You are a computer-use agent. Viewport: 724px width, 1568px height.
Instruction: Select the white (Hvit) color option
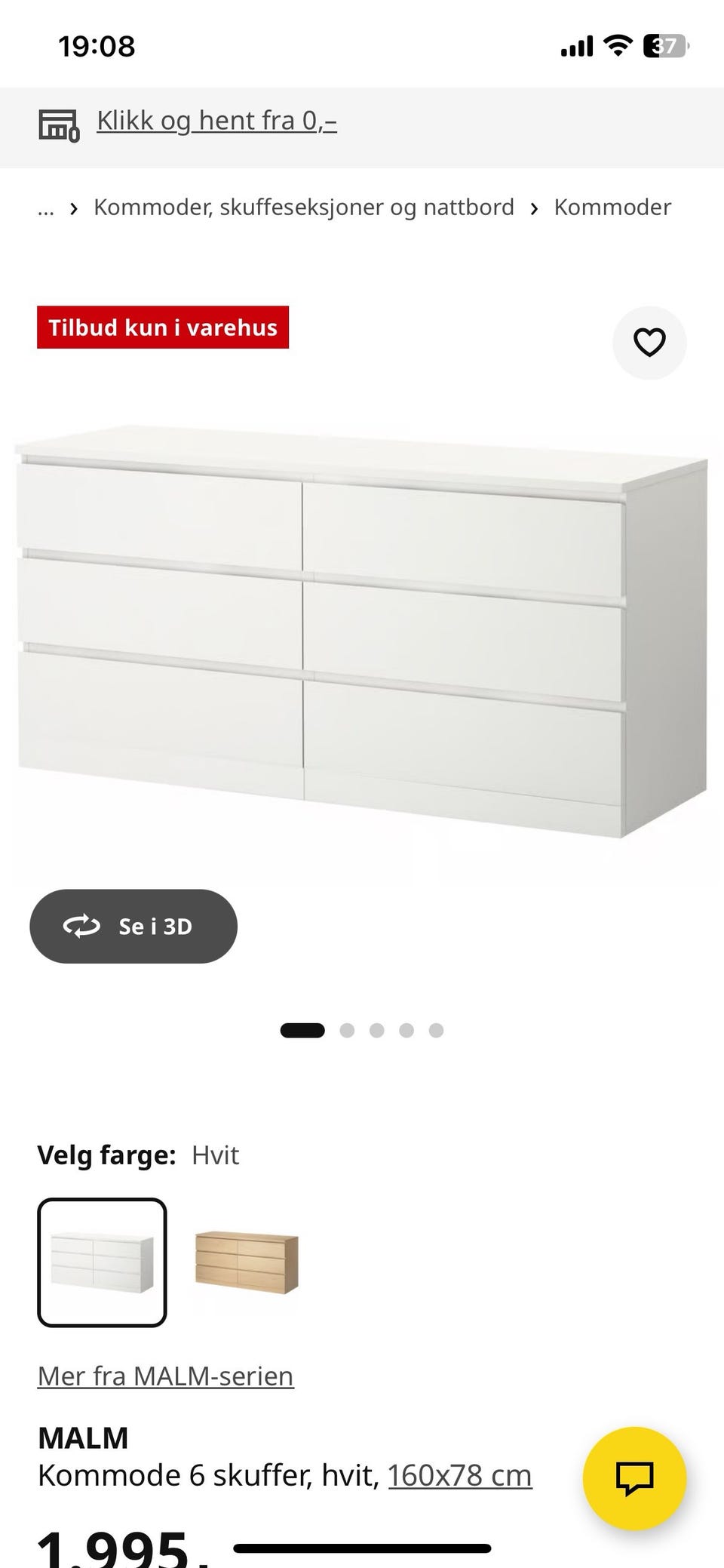(102, 1262)
